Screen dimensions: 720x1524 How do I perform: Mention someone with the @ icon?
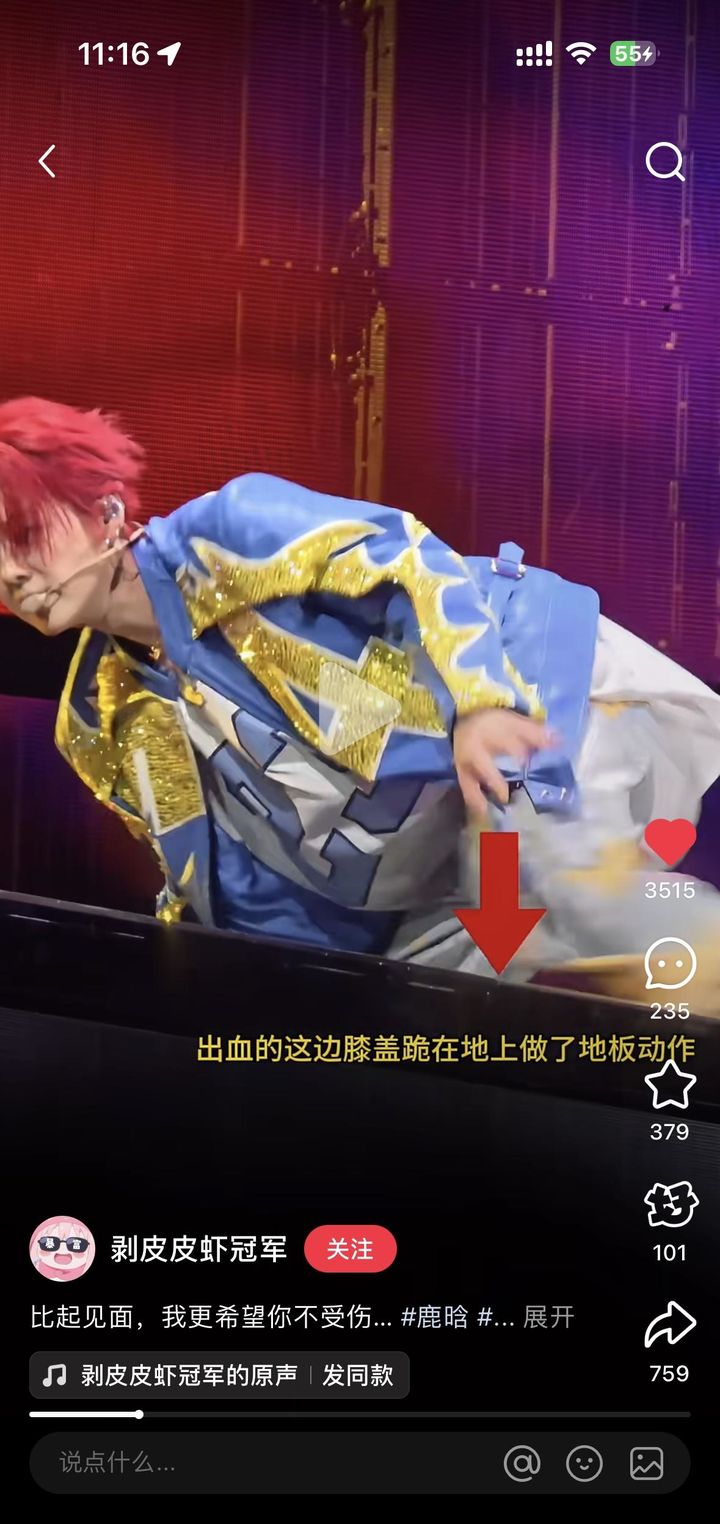pyautogui.click(x=522, y=1464)
